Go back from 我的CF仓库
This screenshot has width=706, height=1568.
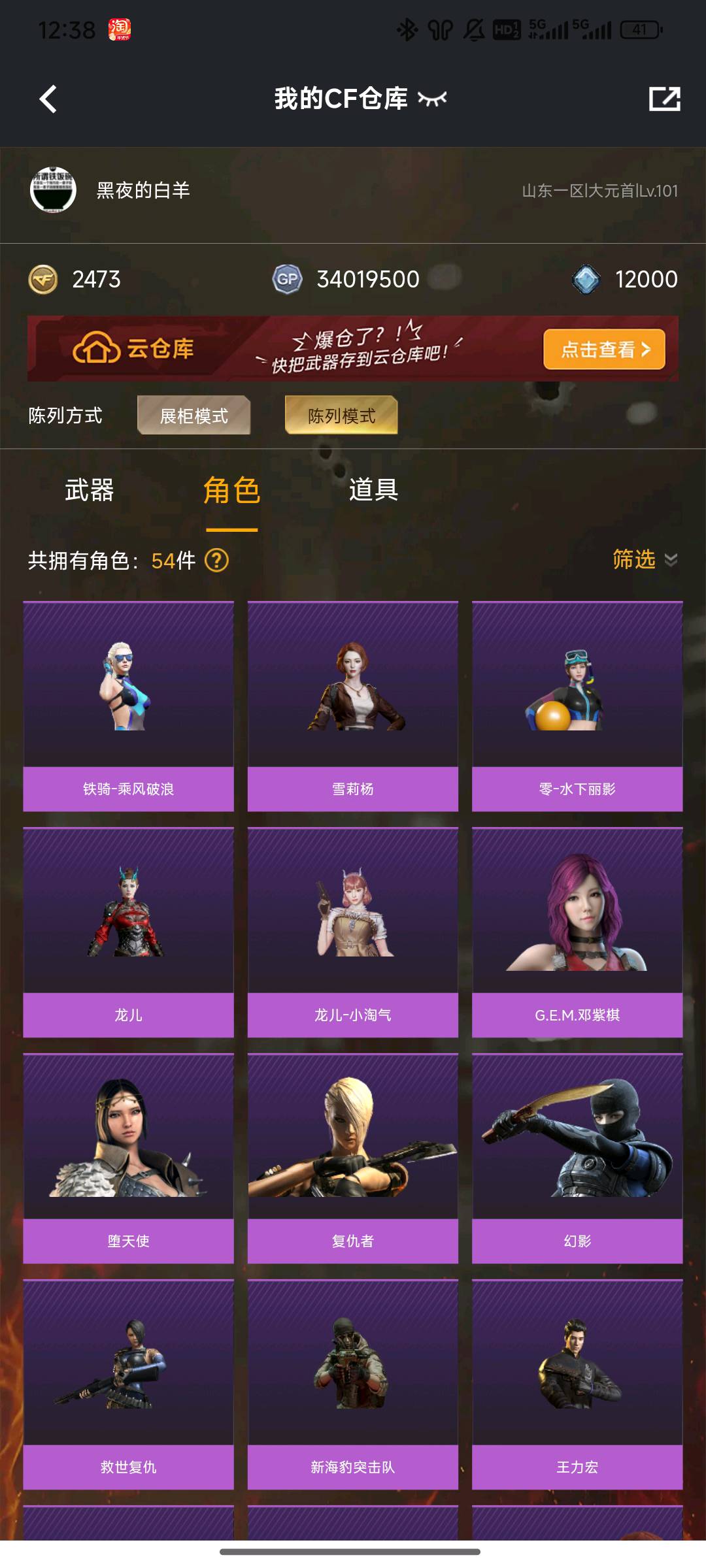(48, 99)
